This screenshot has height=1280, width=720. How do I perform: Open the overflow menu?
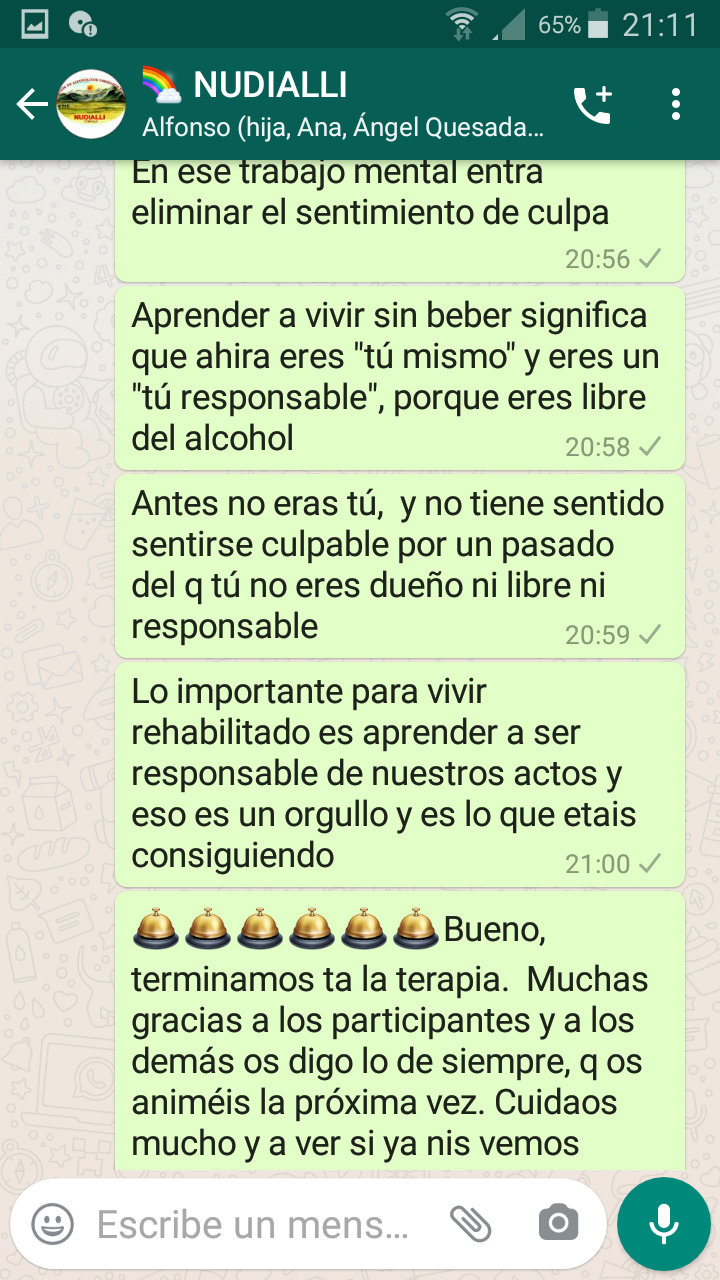[676, 105]
